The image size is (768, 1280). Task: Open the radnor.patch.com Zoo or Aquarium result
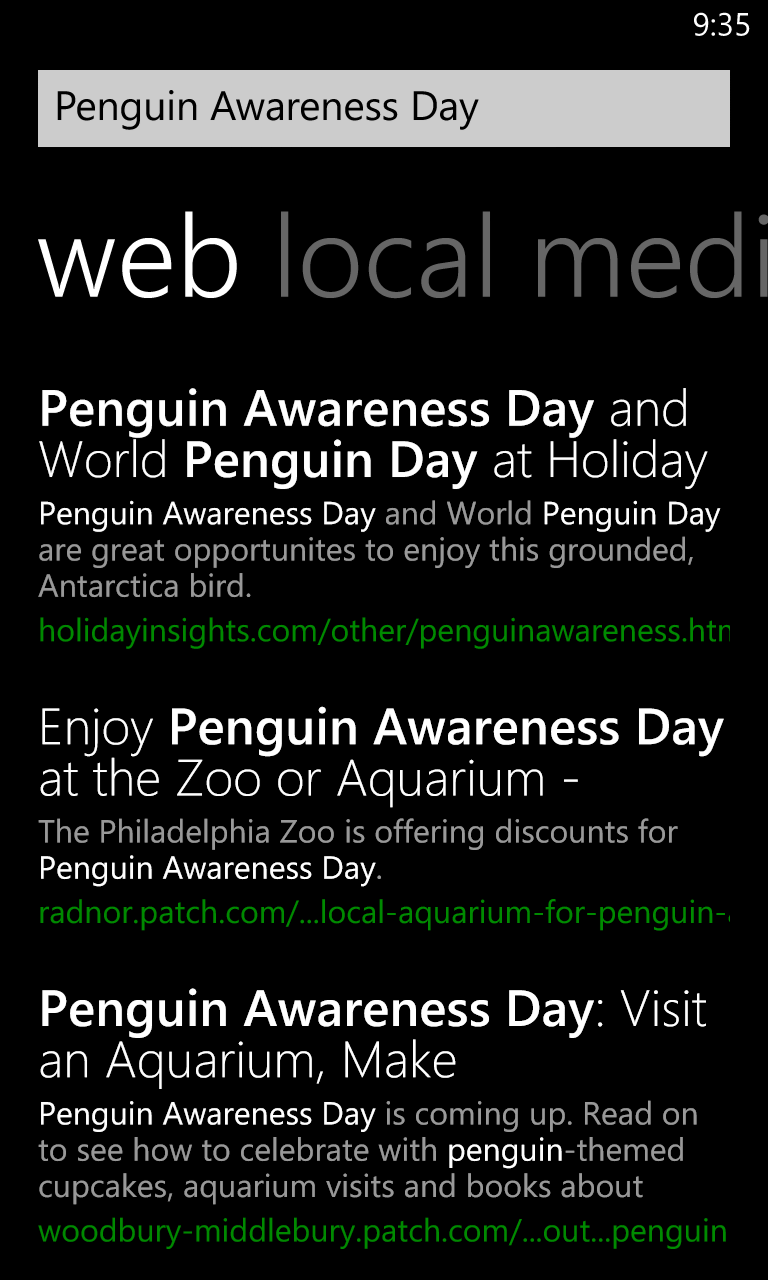point(380,754)
